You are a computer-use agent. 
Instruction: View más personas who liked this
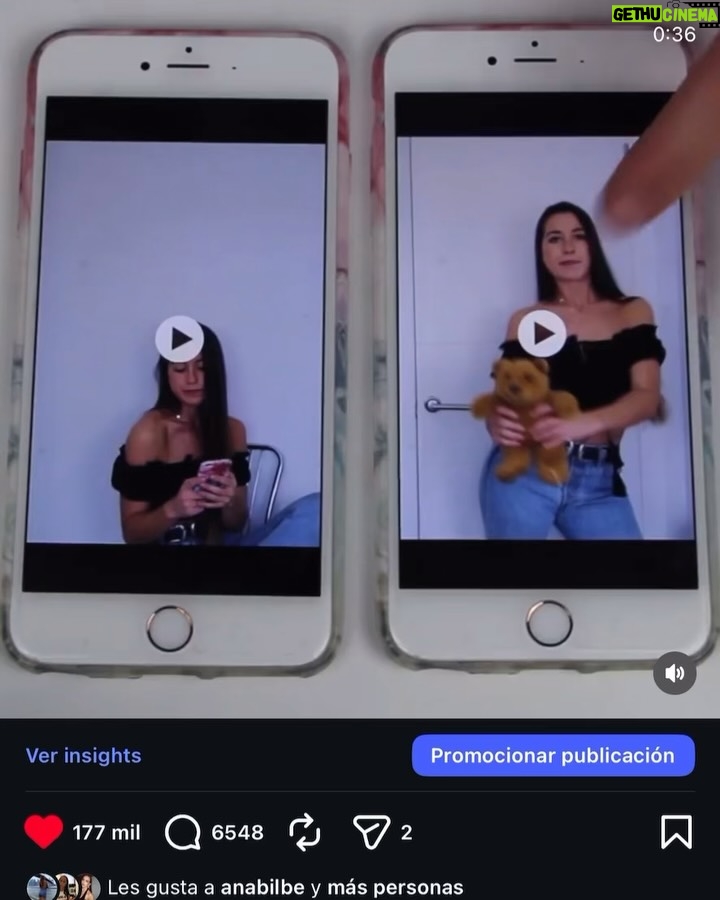point(395,887)
